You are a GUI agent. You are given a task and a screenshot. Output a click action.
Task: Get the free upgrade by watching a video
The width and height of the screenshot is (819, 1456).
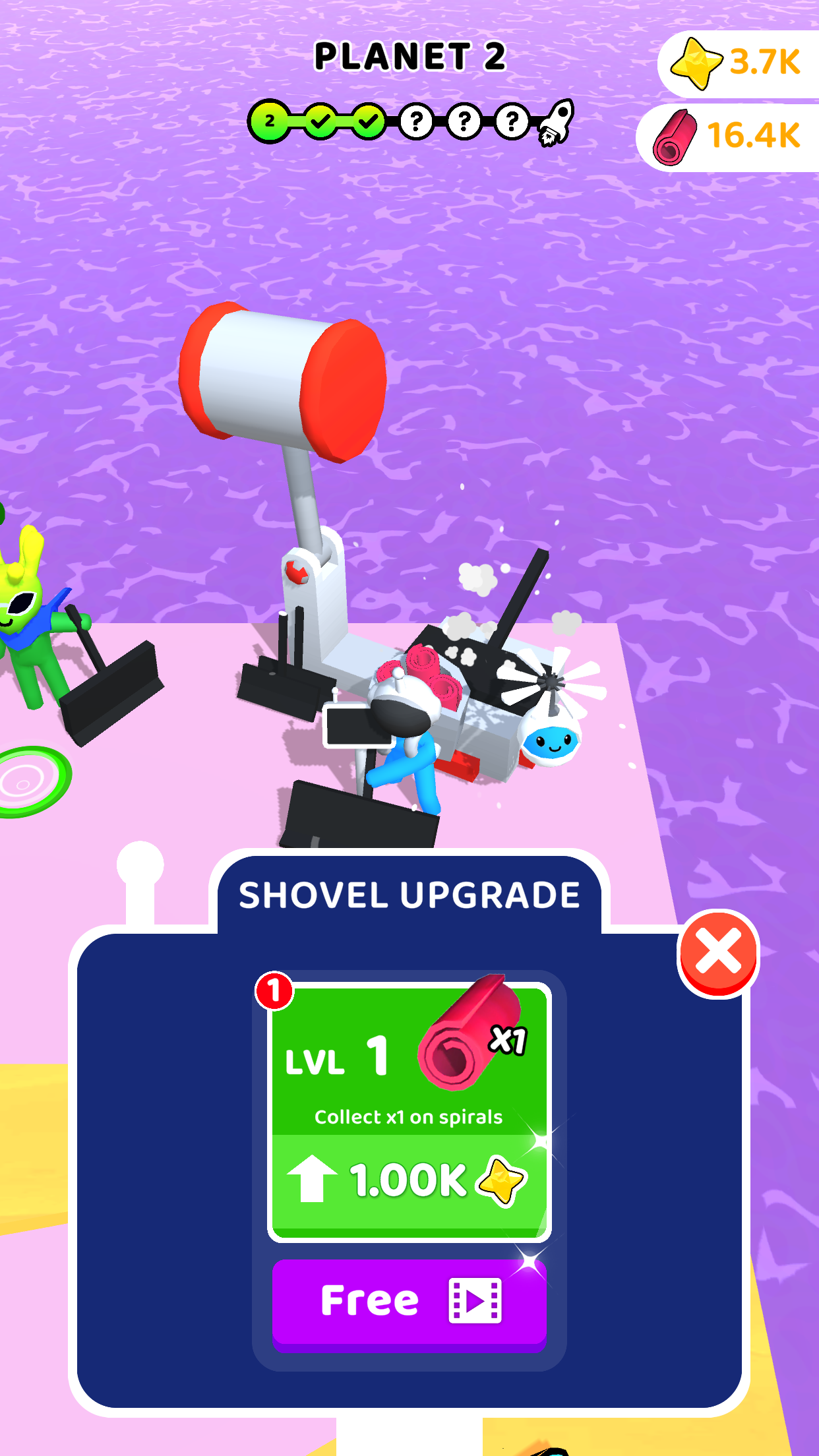pyautogui.click(x=409, y=1302)
